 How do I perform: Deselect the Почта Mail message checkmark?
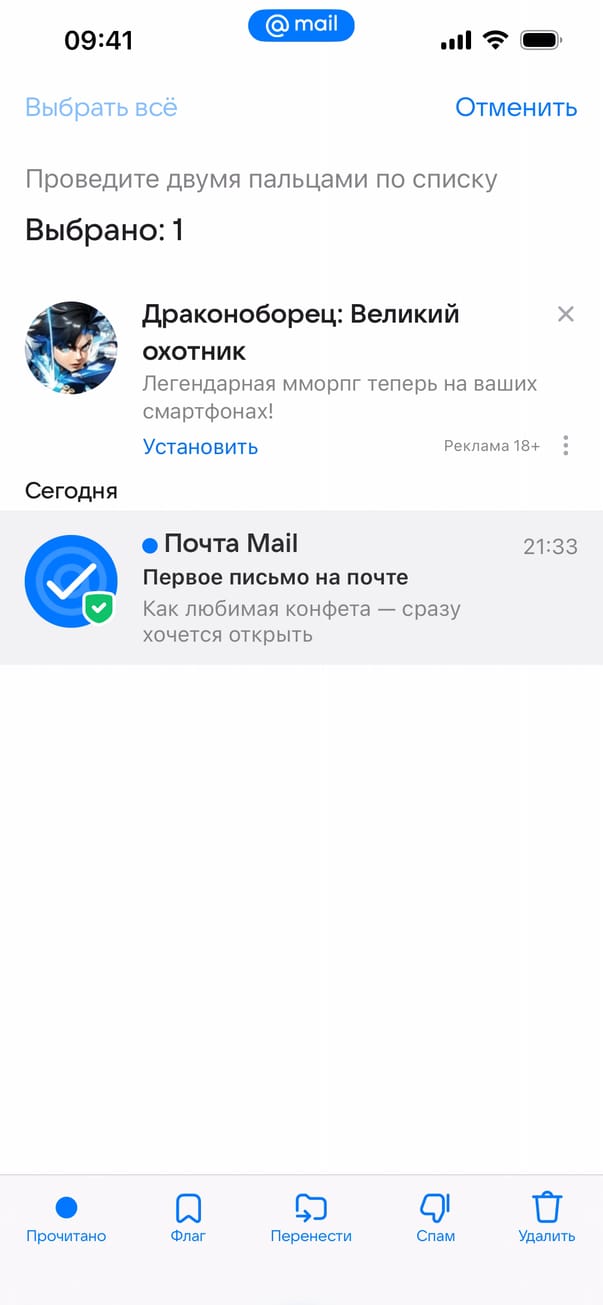[71, 581]
